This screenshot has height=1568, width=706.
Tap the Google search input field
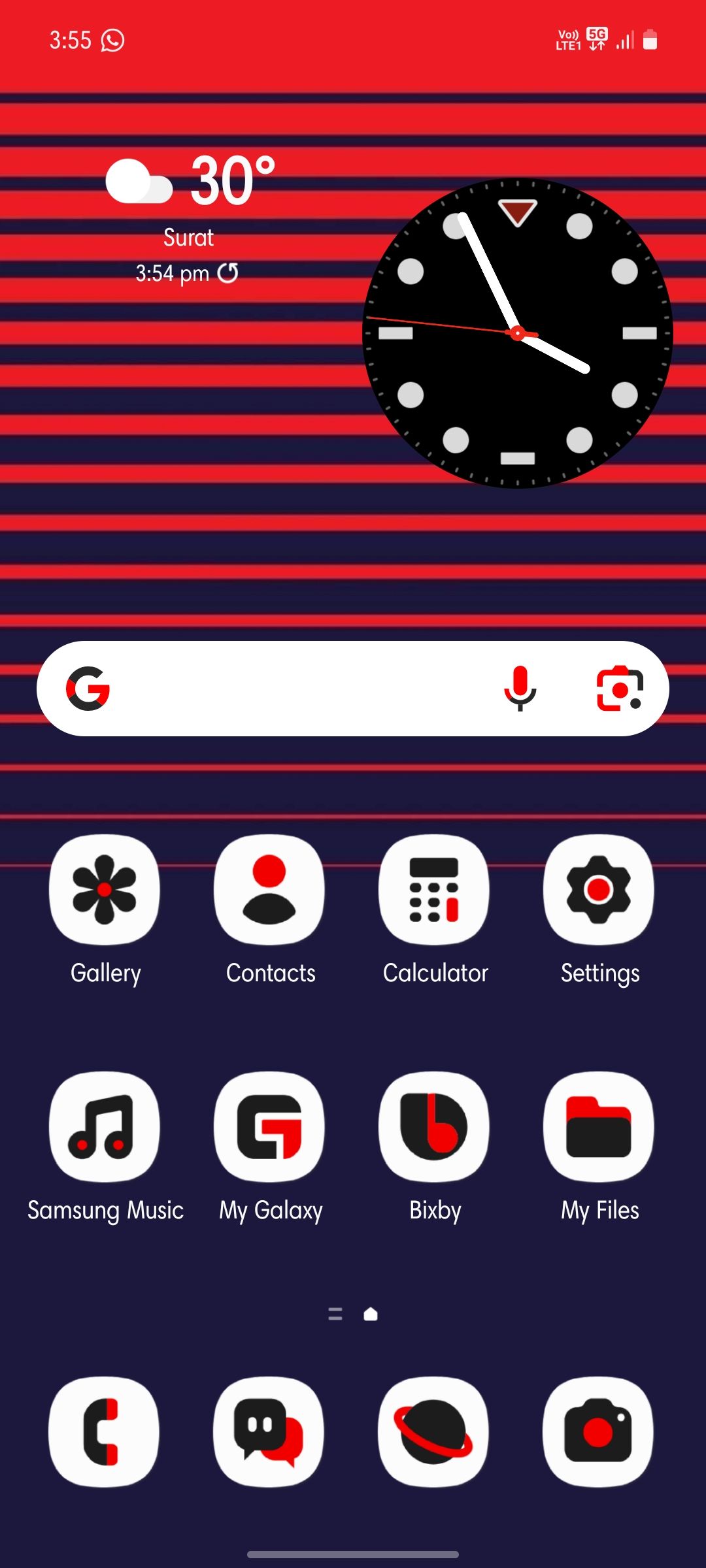(294, 688)
